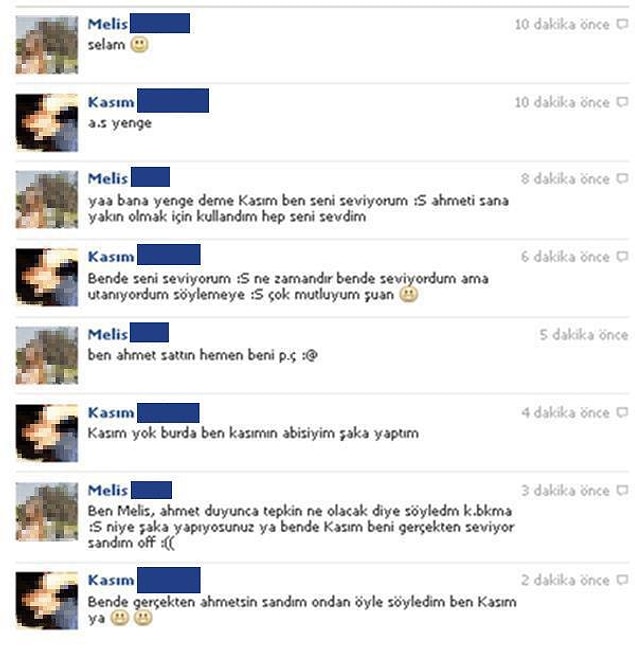Tap the icon next to first '10 dakika önce'

[x=622, y=24]
